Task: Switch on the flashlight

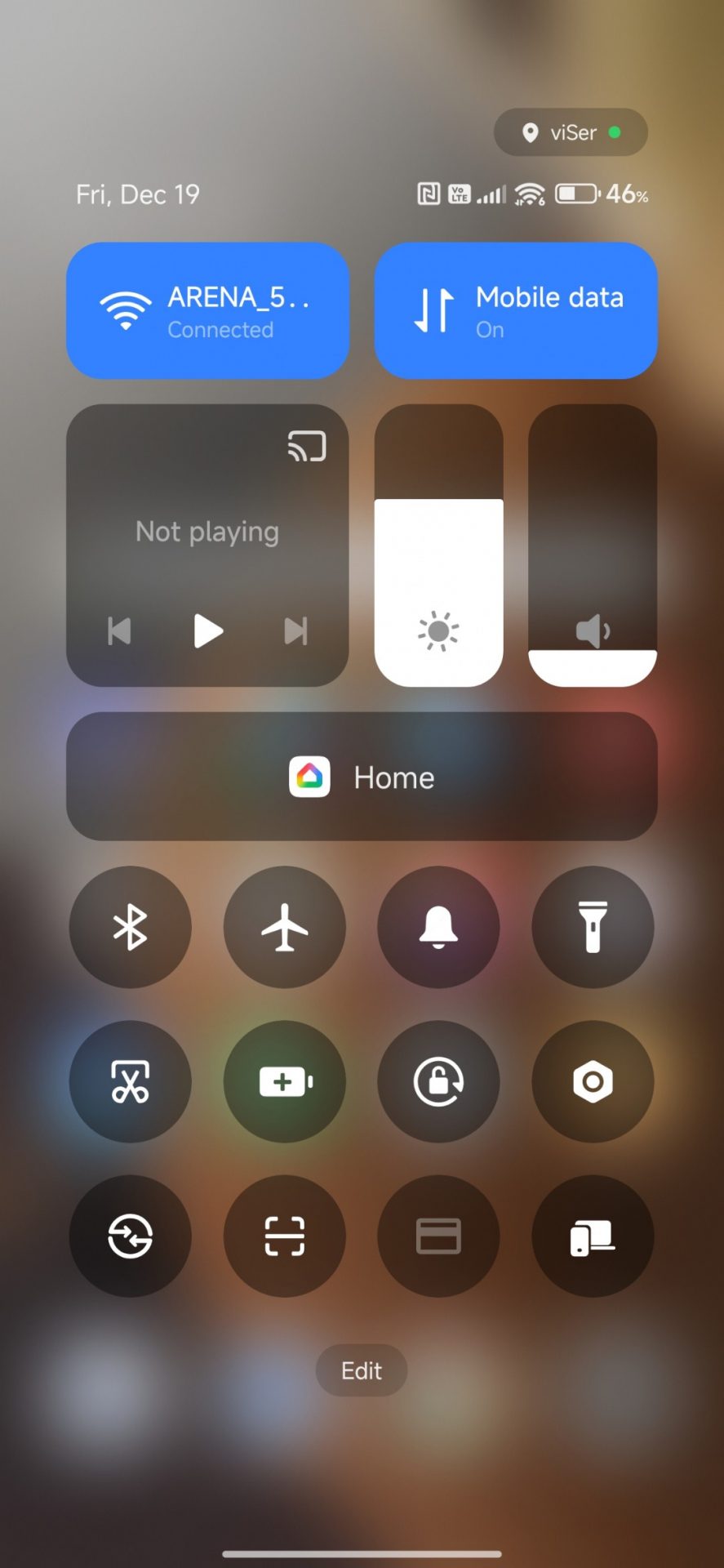Action: [x=593, y=927]
